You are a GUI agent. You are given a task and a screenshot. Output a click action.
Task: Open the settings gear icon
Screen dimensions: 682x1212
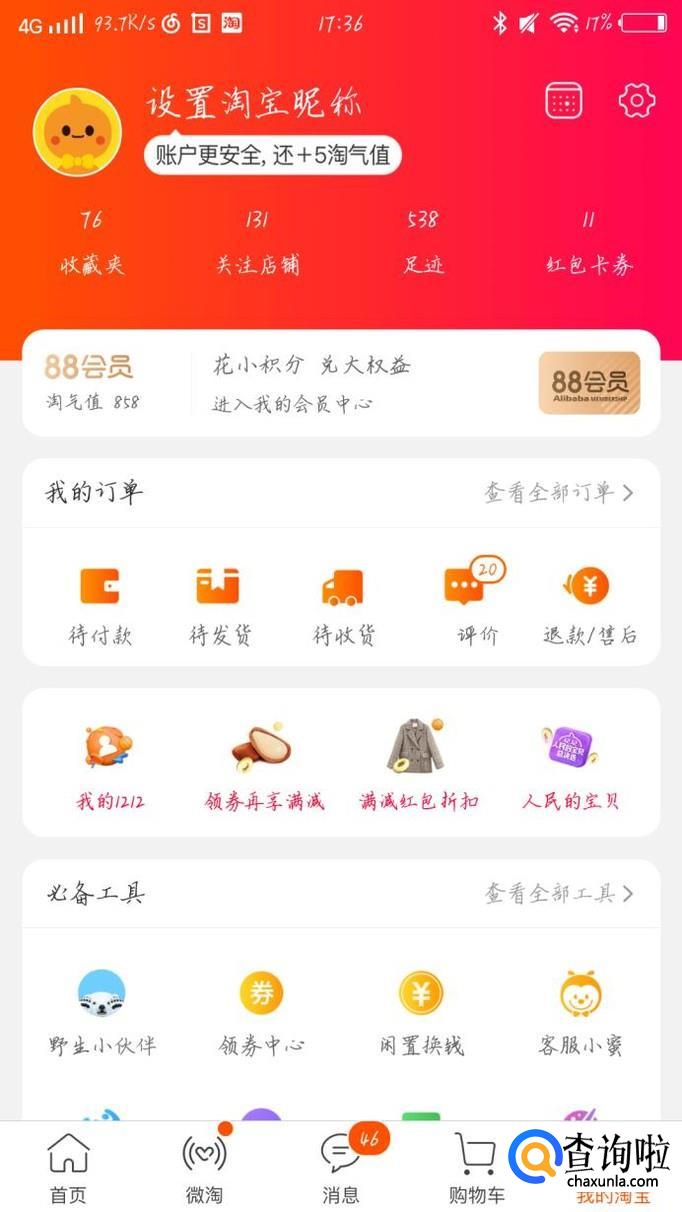tap(636, 100)
